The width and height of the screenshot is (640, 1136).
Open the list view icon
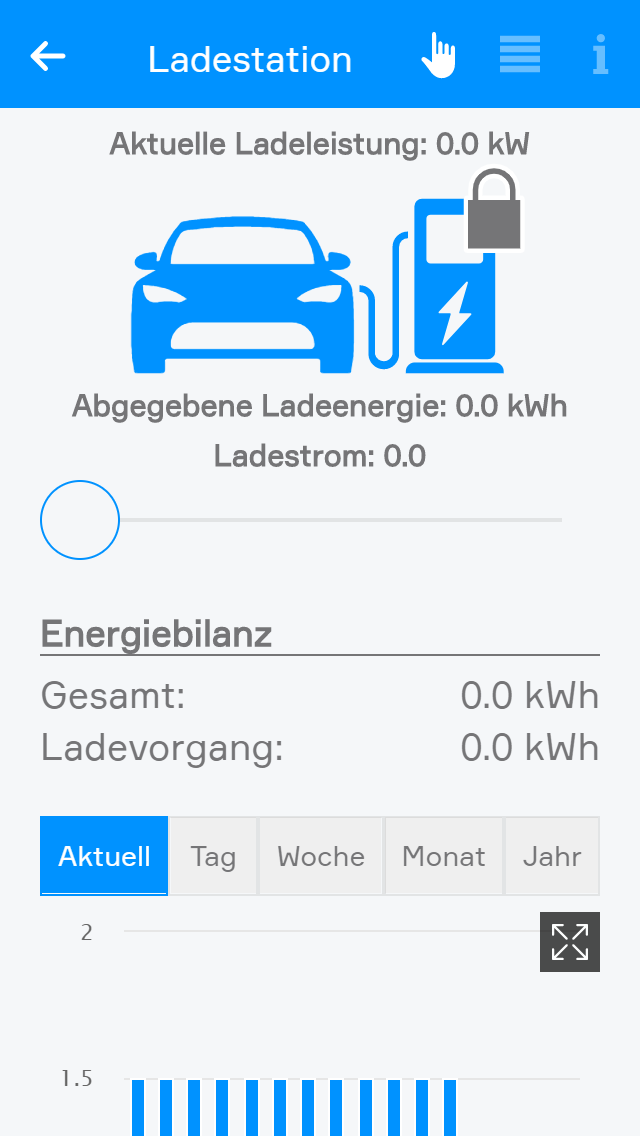point(520,55)
